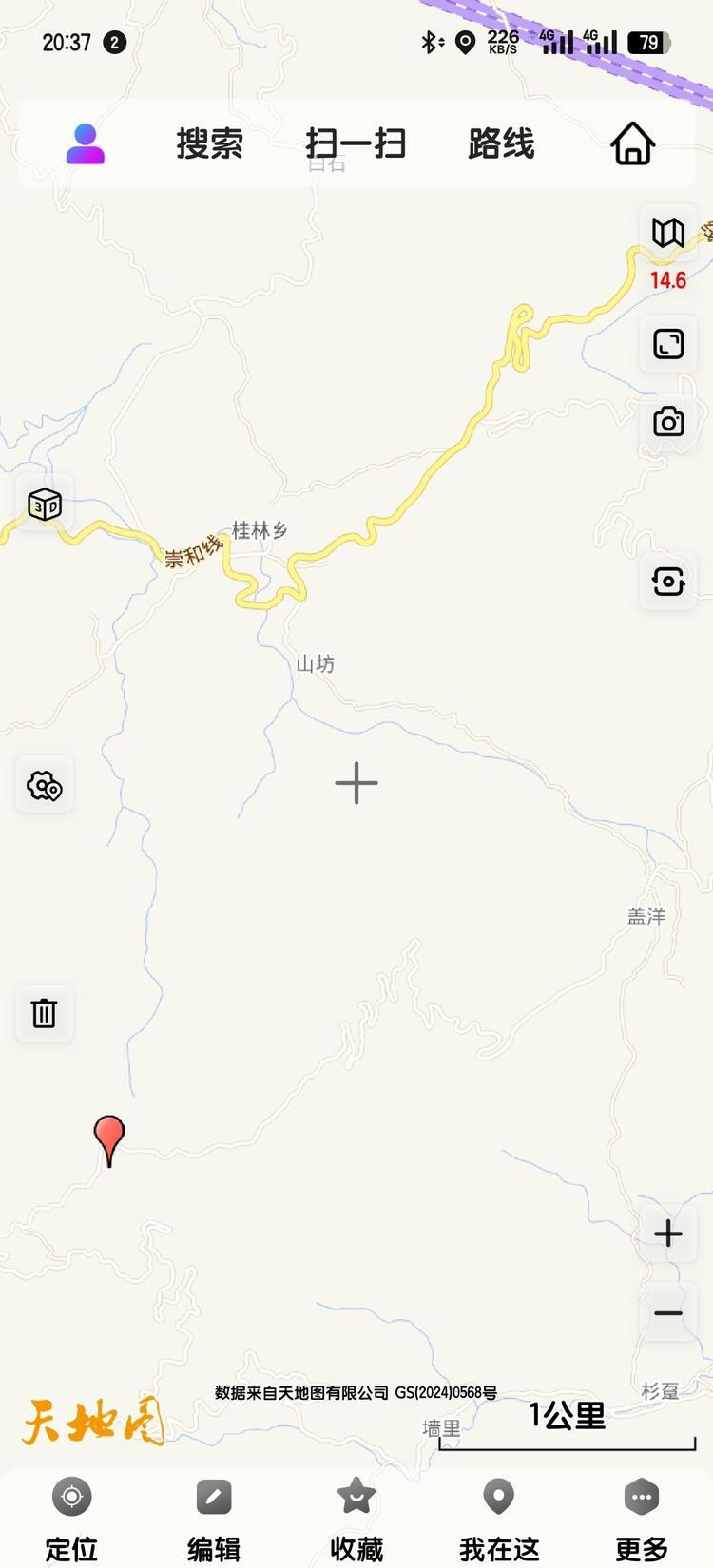The width and height of the screenshot is (713, 1568).
Task: Switch to the 定位 tab
Action: (71, 1520)
